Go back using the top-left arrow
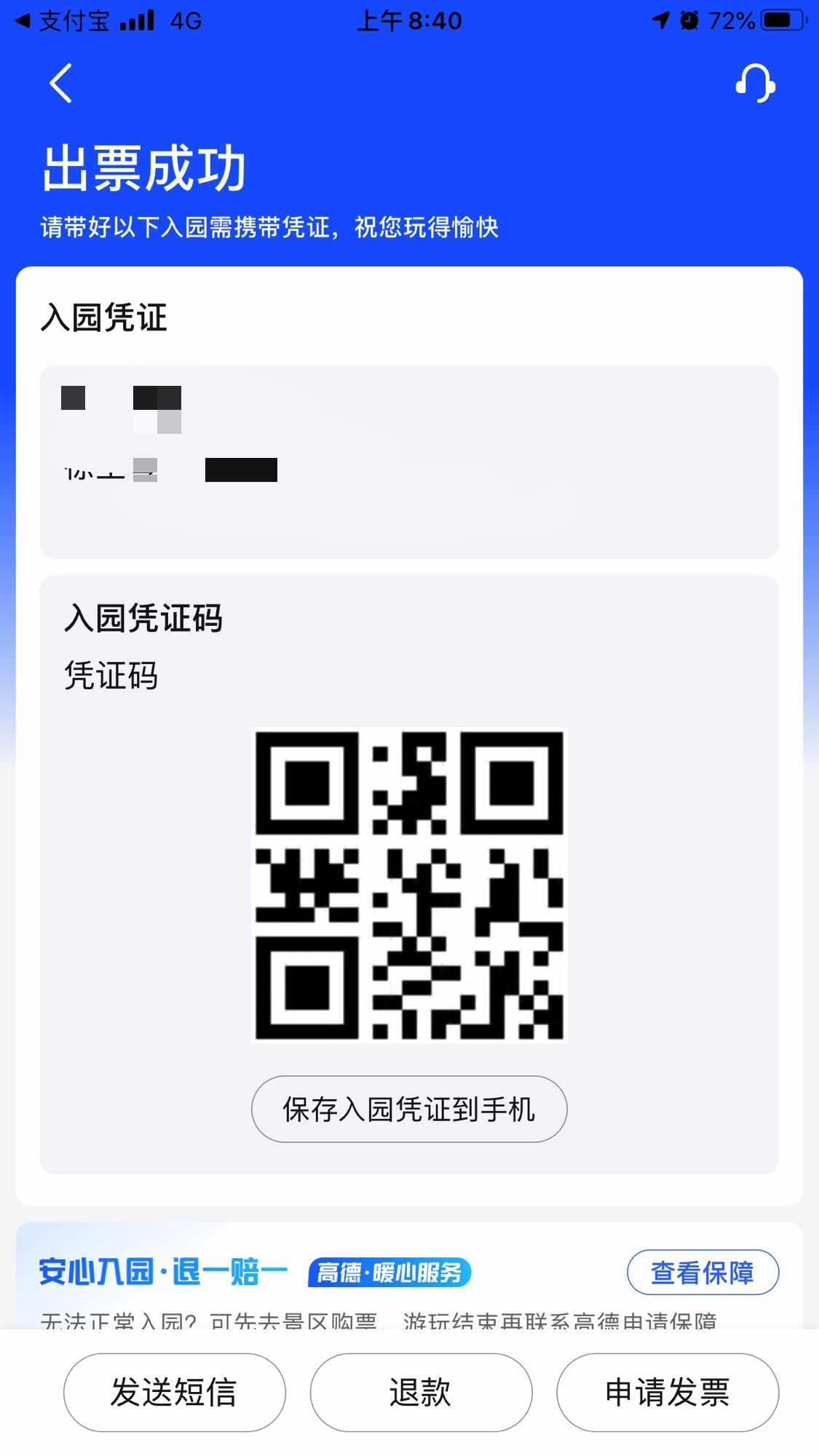 pyautogui.click(x=61, y=83)
